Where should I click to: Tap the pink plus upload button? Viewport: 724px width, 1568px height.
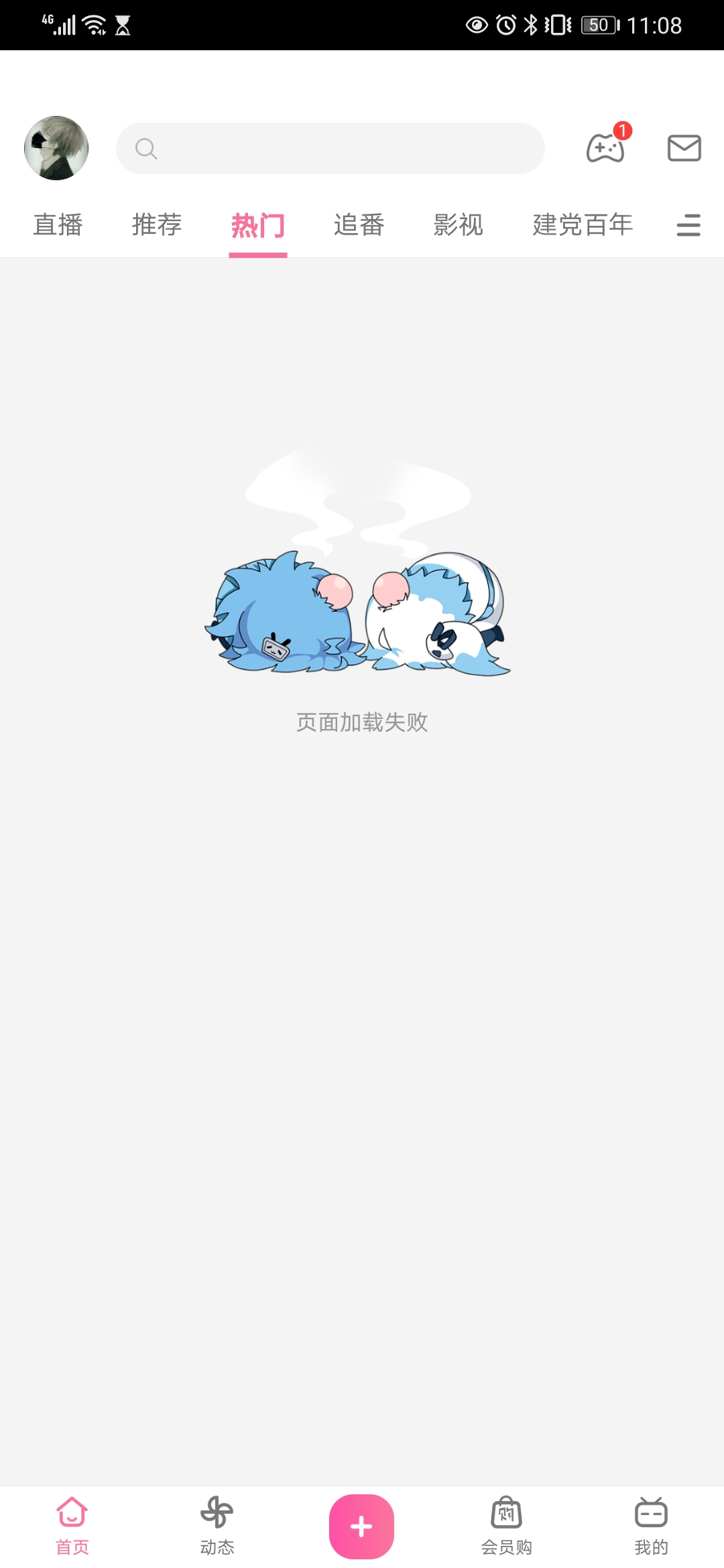click(361, 1526)
